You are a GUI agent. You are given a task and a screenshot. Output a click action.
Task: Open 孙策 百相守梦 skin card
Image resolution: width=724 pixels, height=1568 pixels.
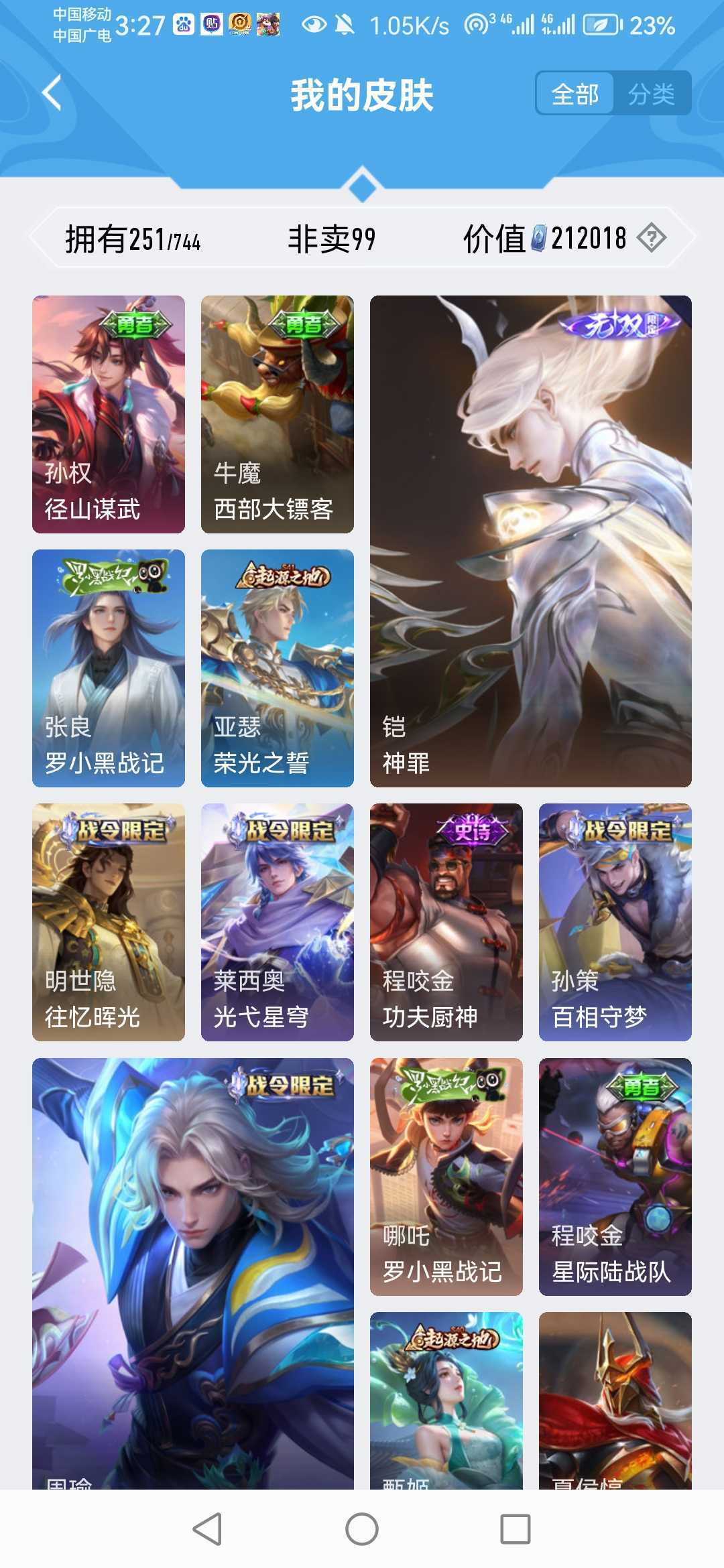615,922
